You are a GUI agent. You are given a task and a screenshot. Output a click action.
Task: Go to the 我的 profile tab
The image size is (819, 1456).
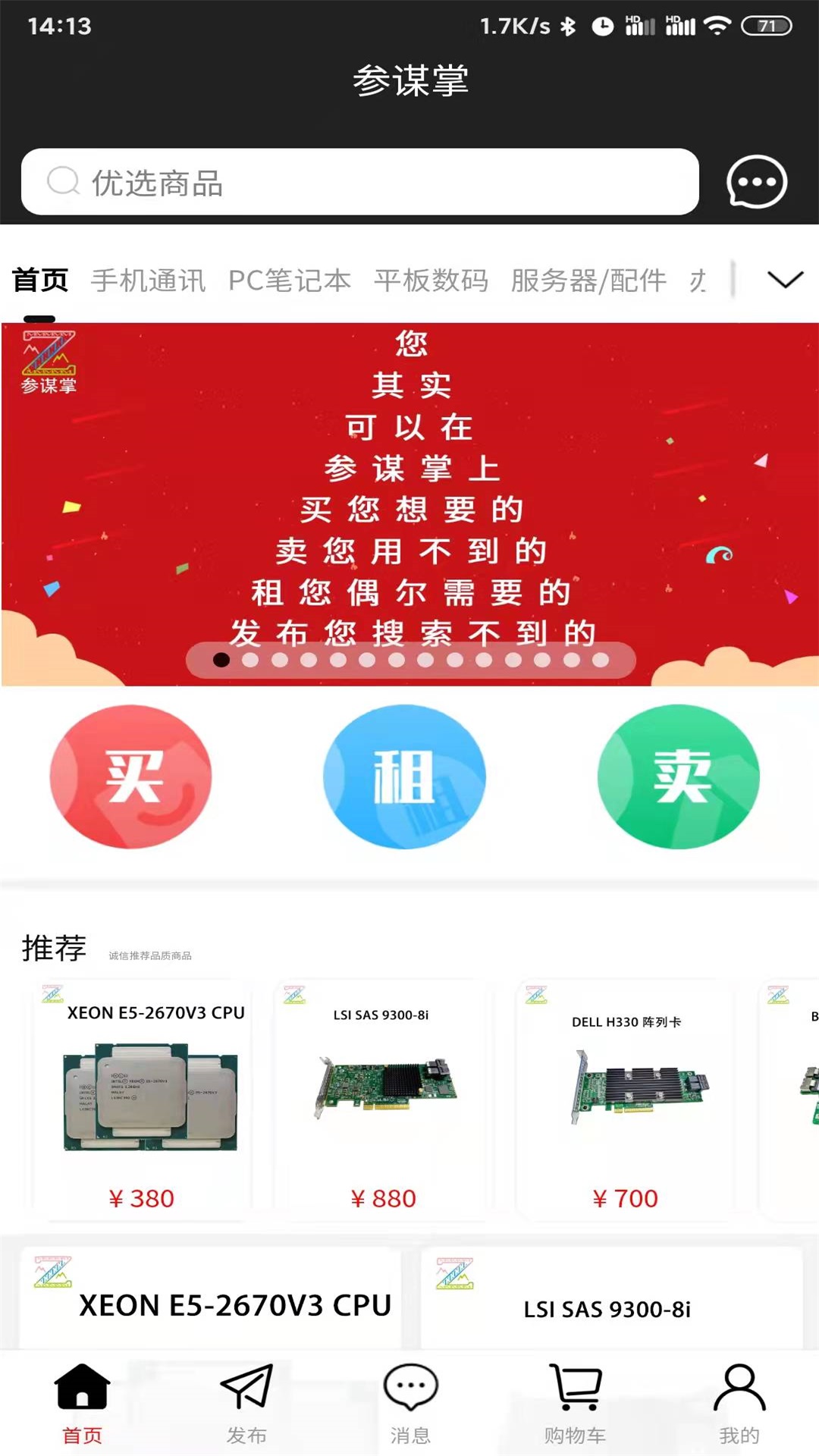(x=739, y=1403)
